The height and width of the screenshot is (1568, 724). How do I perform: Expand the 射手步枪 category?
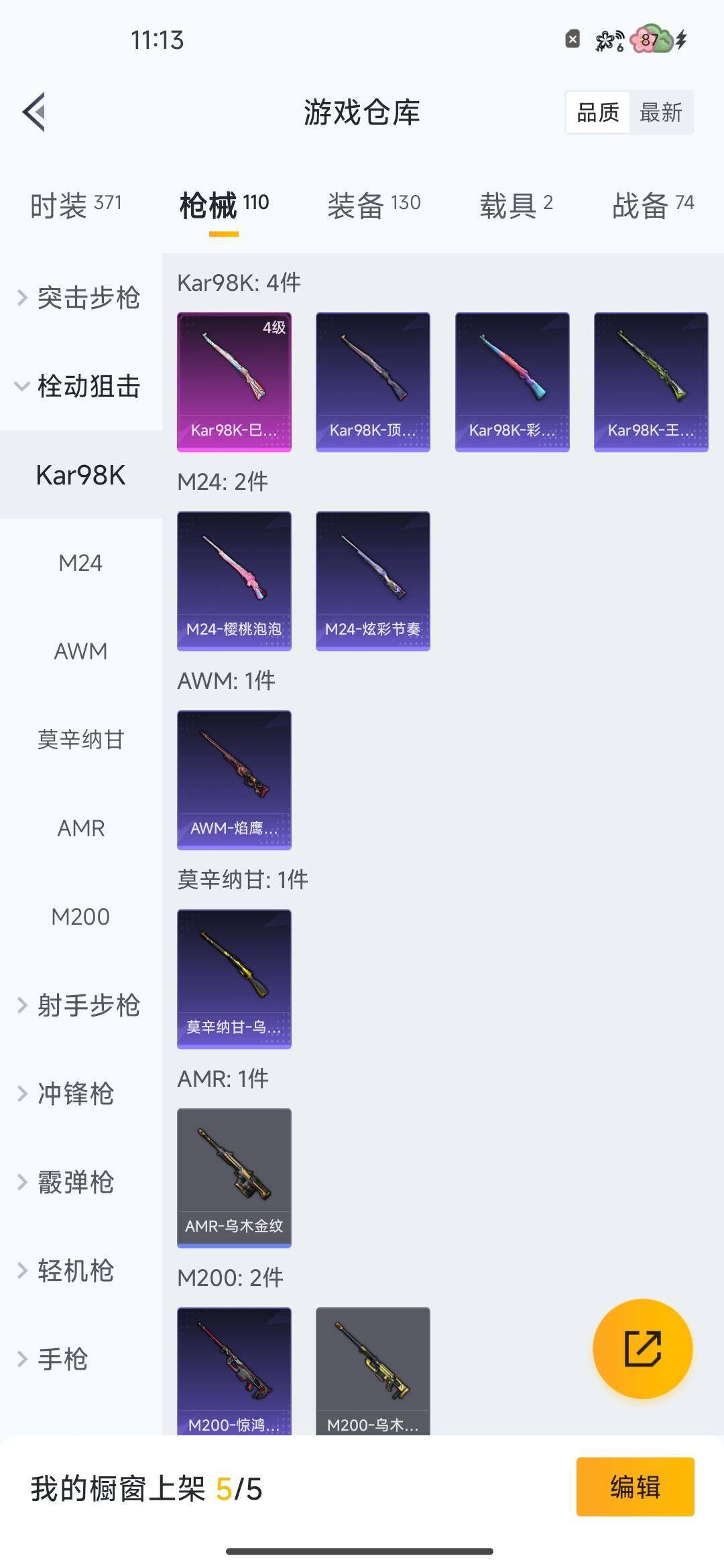80,1005
